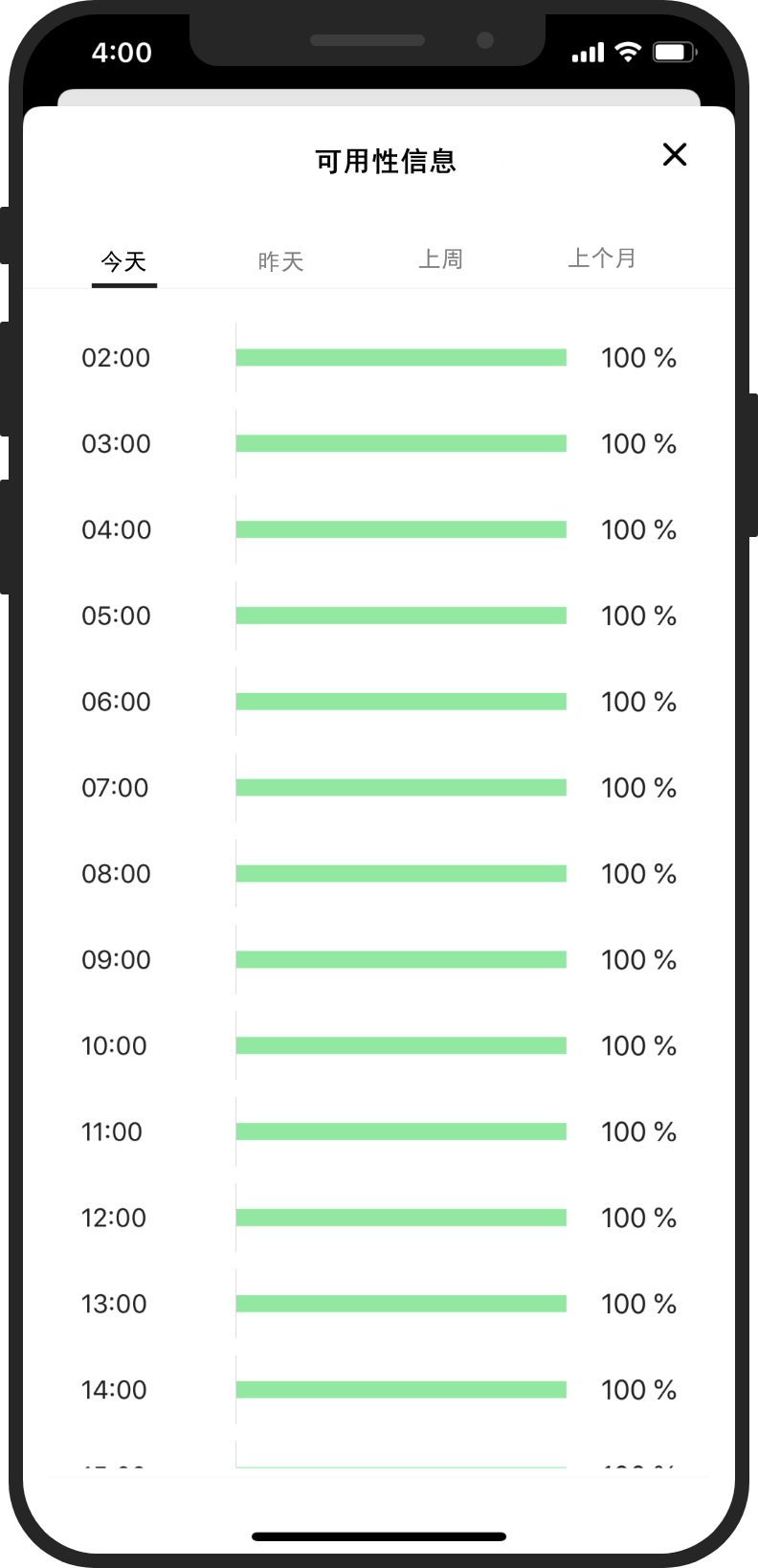
Task: Open the 上个月 tab
Action: tap(602, 258)
